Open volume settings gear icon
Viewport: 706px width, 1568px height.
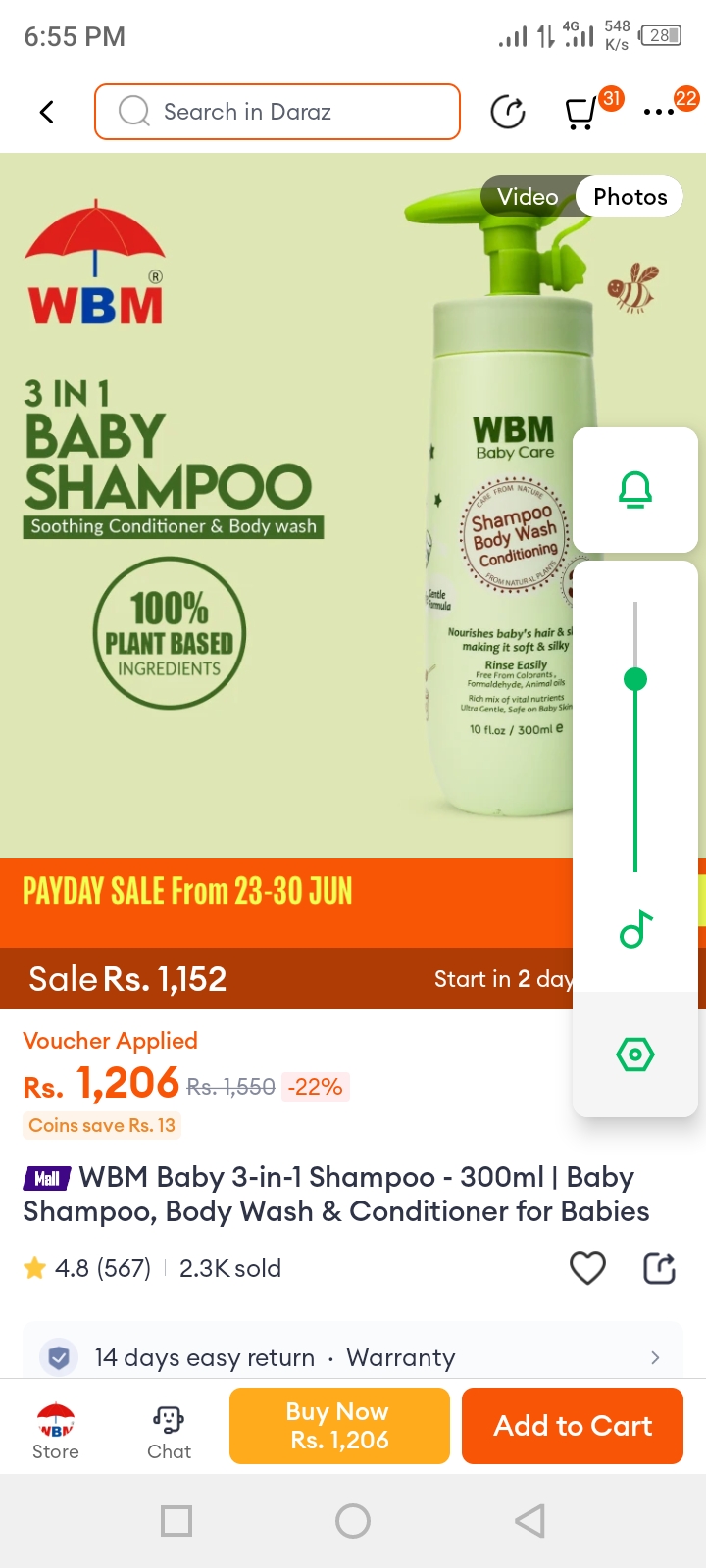point(635,1054)
